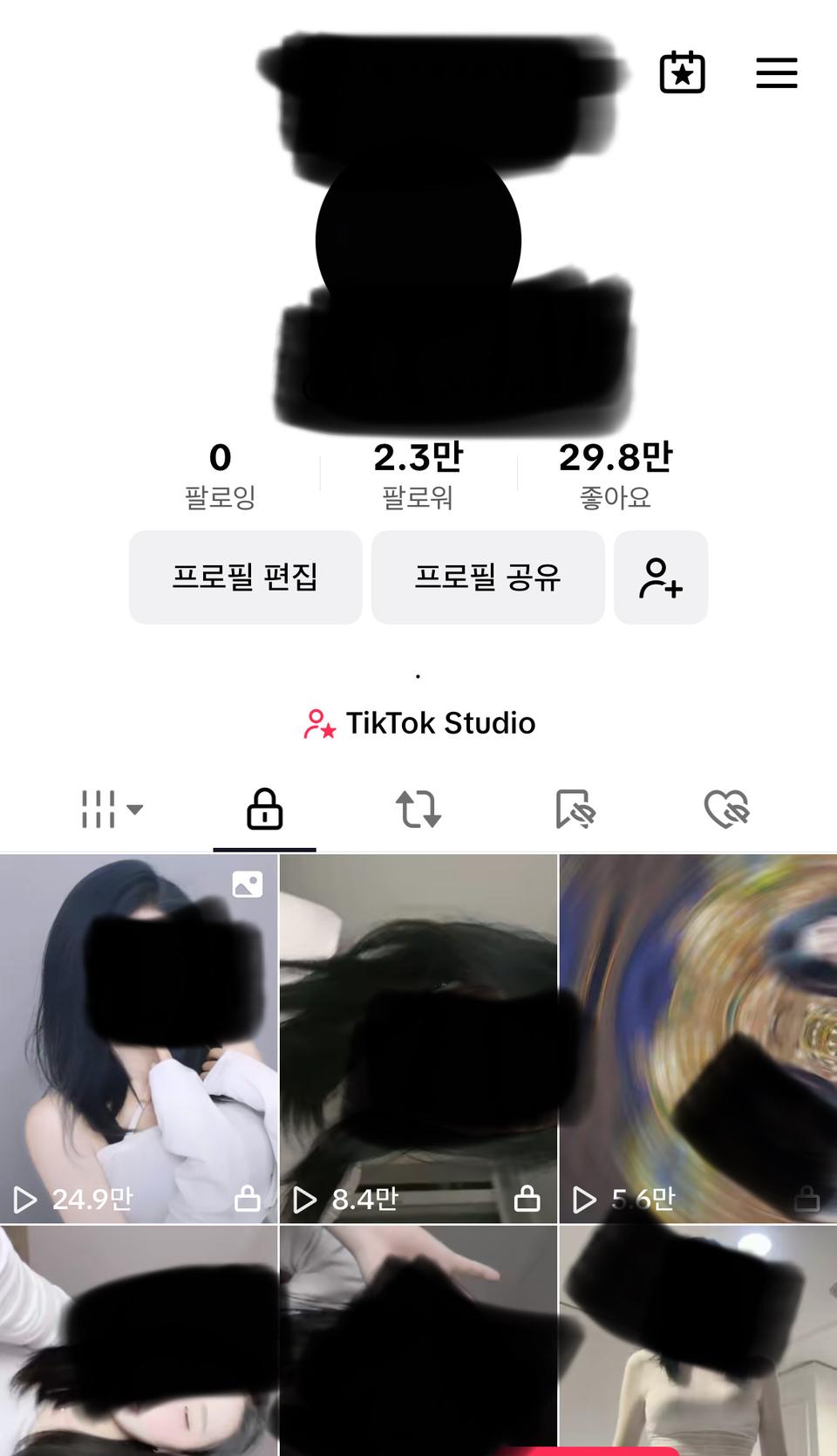Expand the video sort order dropdown arrow
This screenshot has width=837, height=1456.
pyautogui.click(x=135, y=810)
